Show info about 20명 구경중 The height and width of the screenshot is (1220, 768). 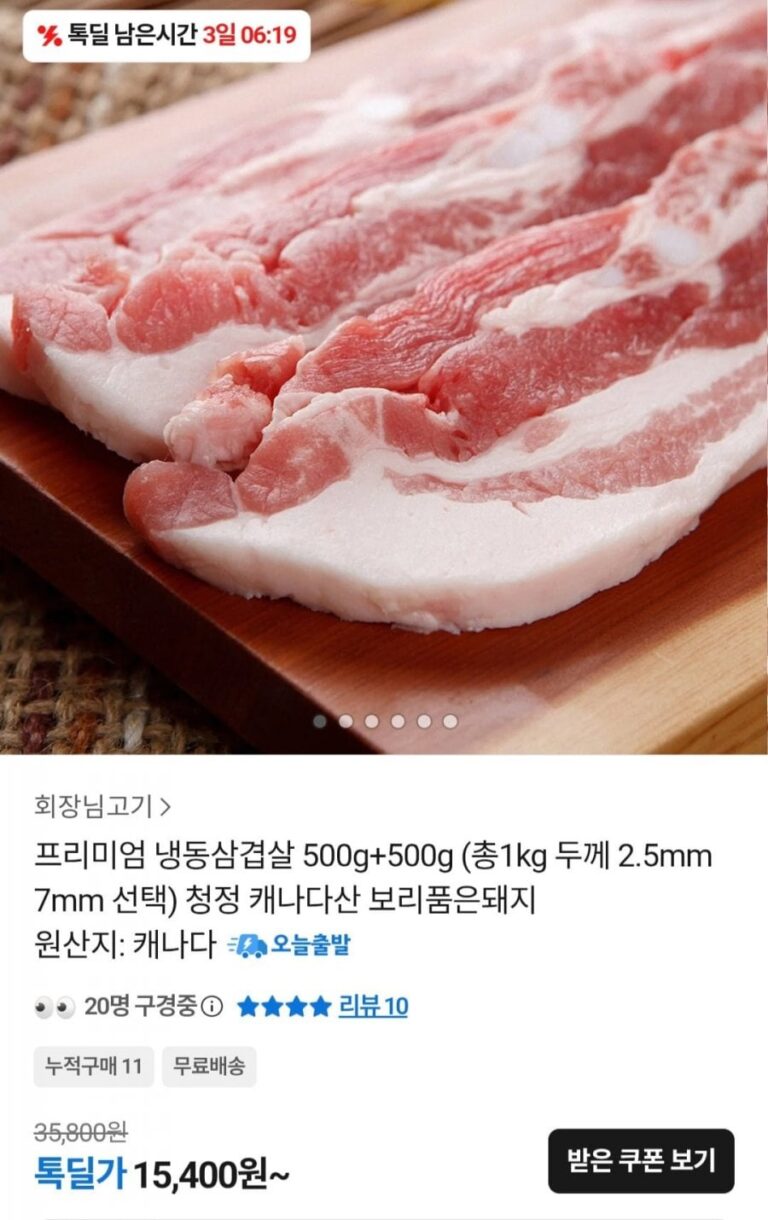[212, 1007]
